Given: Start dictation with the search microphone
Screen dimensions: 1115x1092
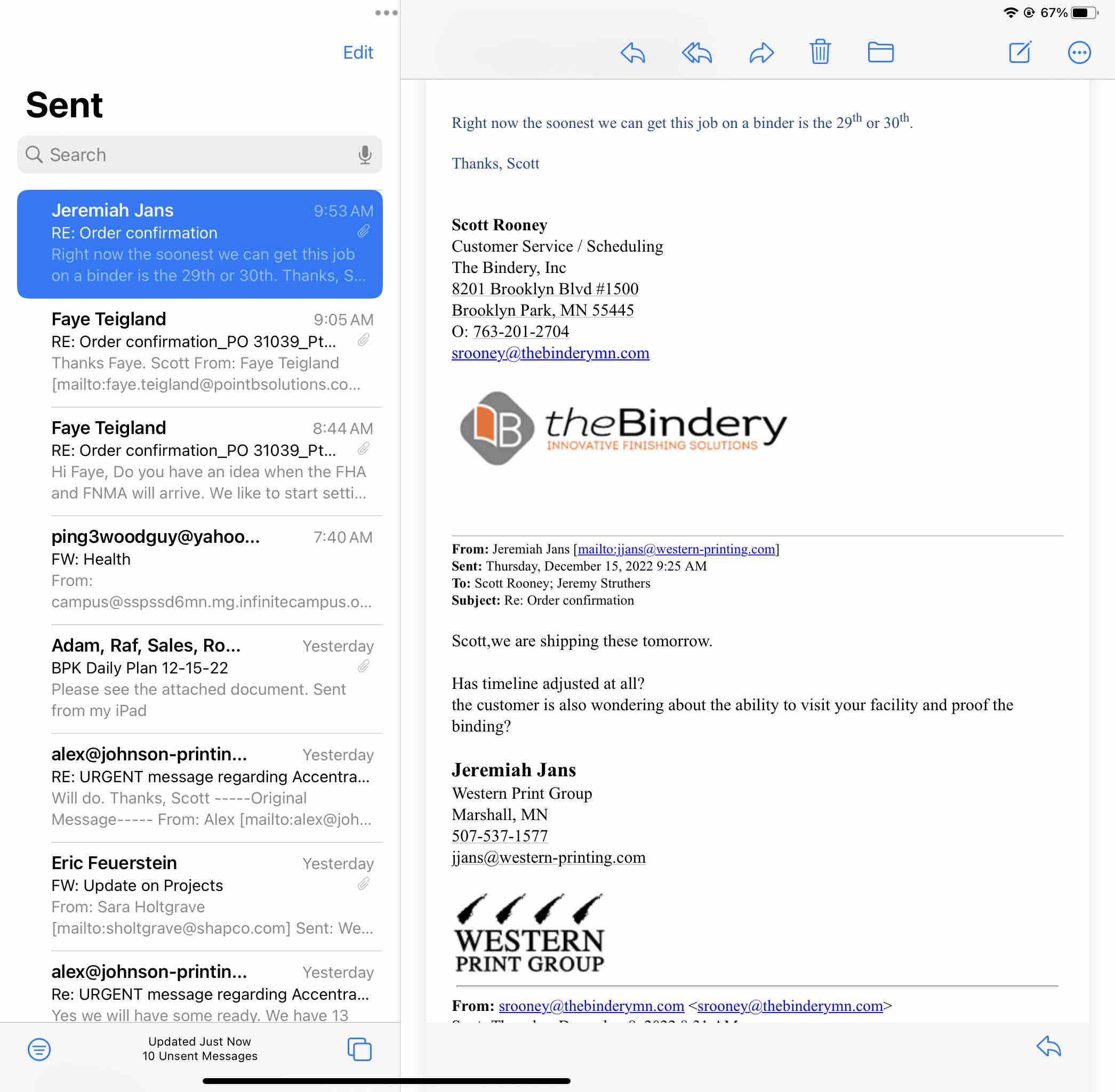Looking at the screenshot, I should click(365, 154).
